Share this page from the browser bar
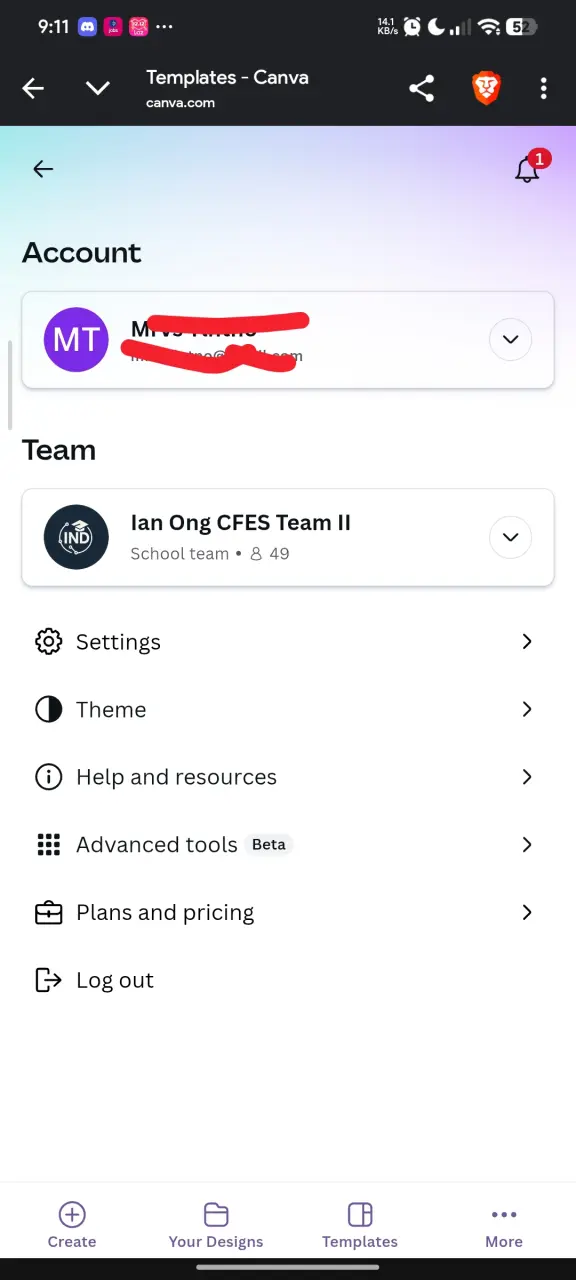This screenshot has width=576, height=1280. click(x=422, y=89)
